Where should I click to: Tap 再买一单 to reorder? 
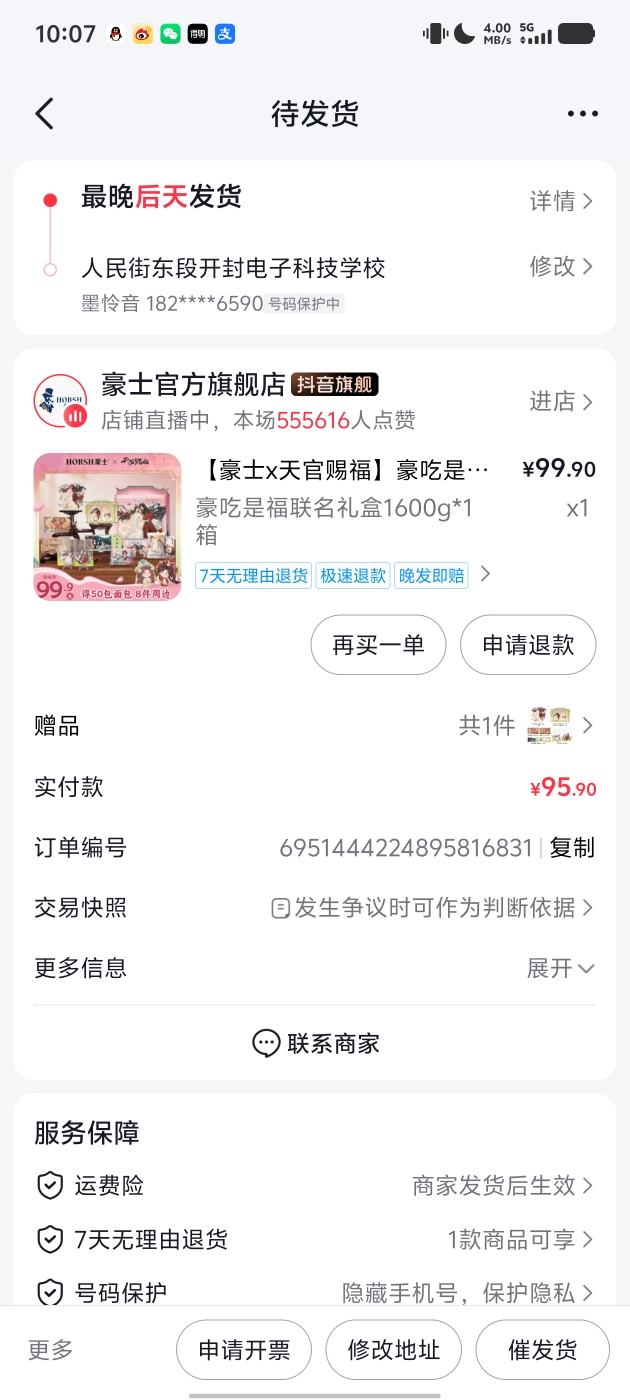[x=378, y=645]
